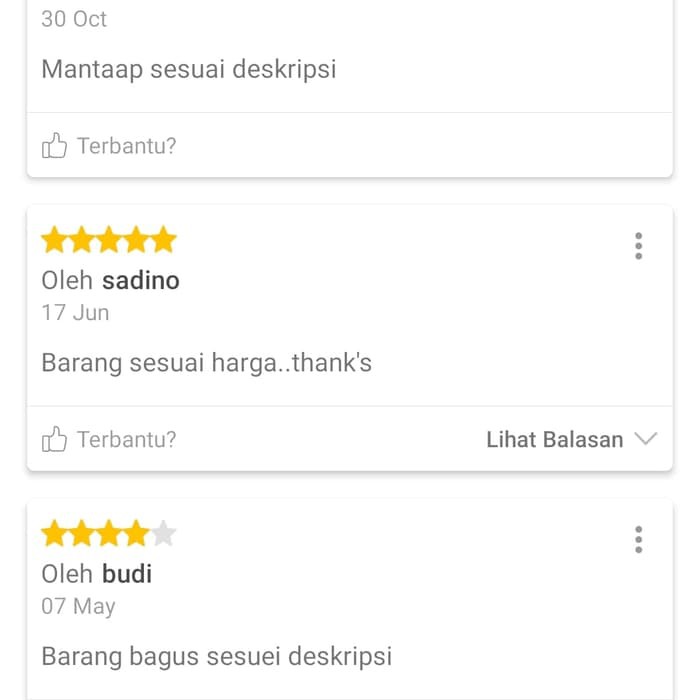Mark sadino's review as helpful

(x=108, y=439)
